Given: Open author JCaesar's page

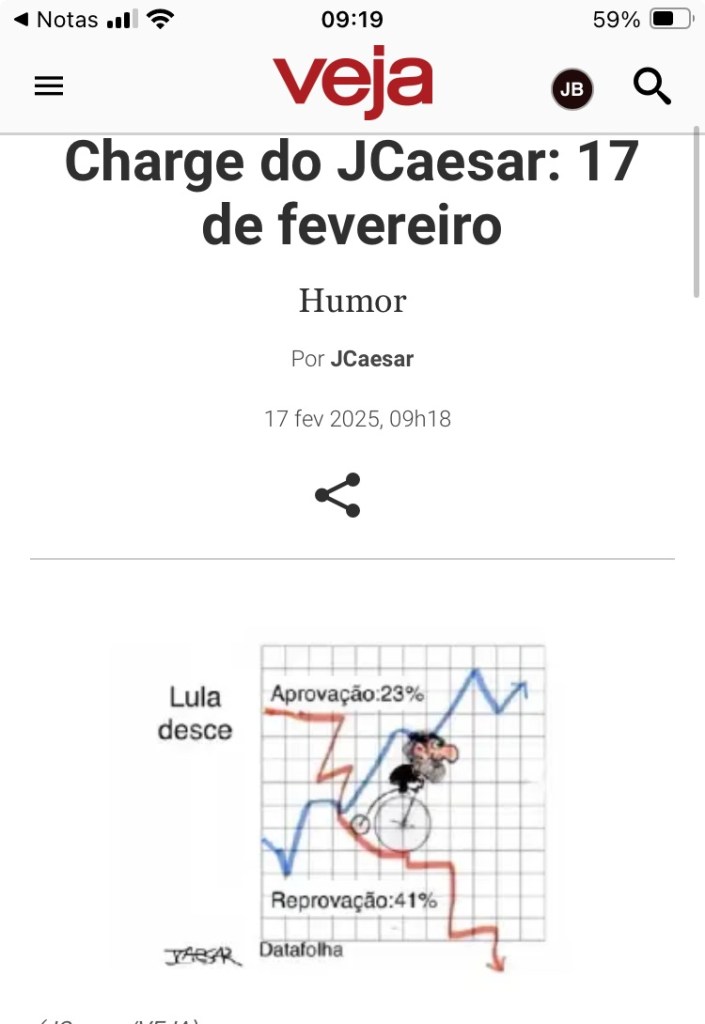Looking at the screenshot, I should click(x=372, y=359).
